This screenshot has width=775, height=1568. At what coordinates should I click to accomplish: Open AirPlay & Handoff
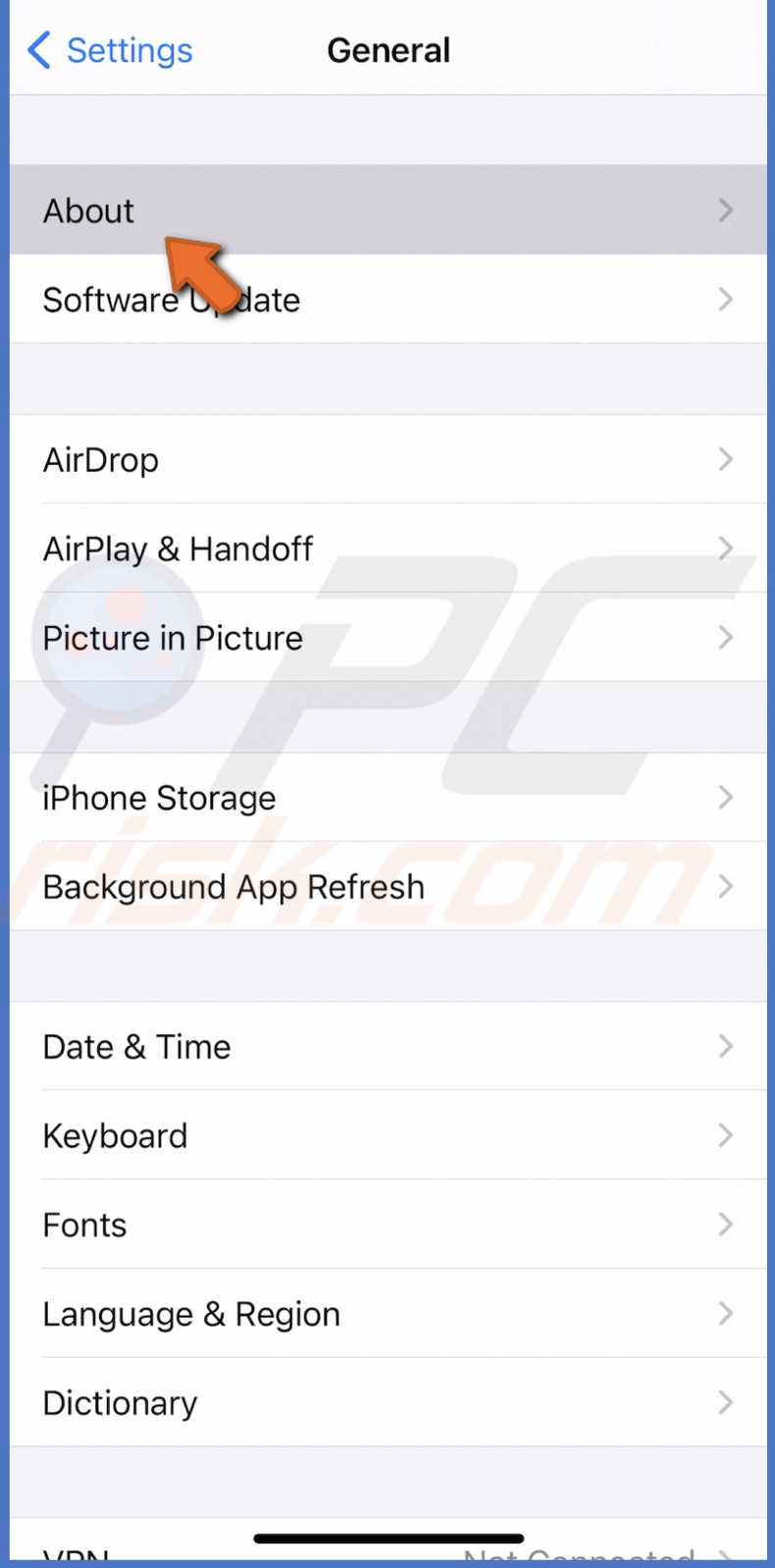[x=387, y=549]
